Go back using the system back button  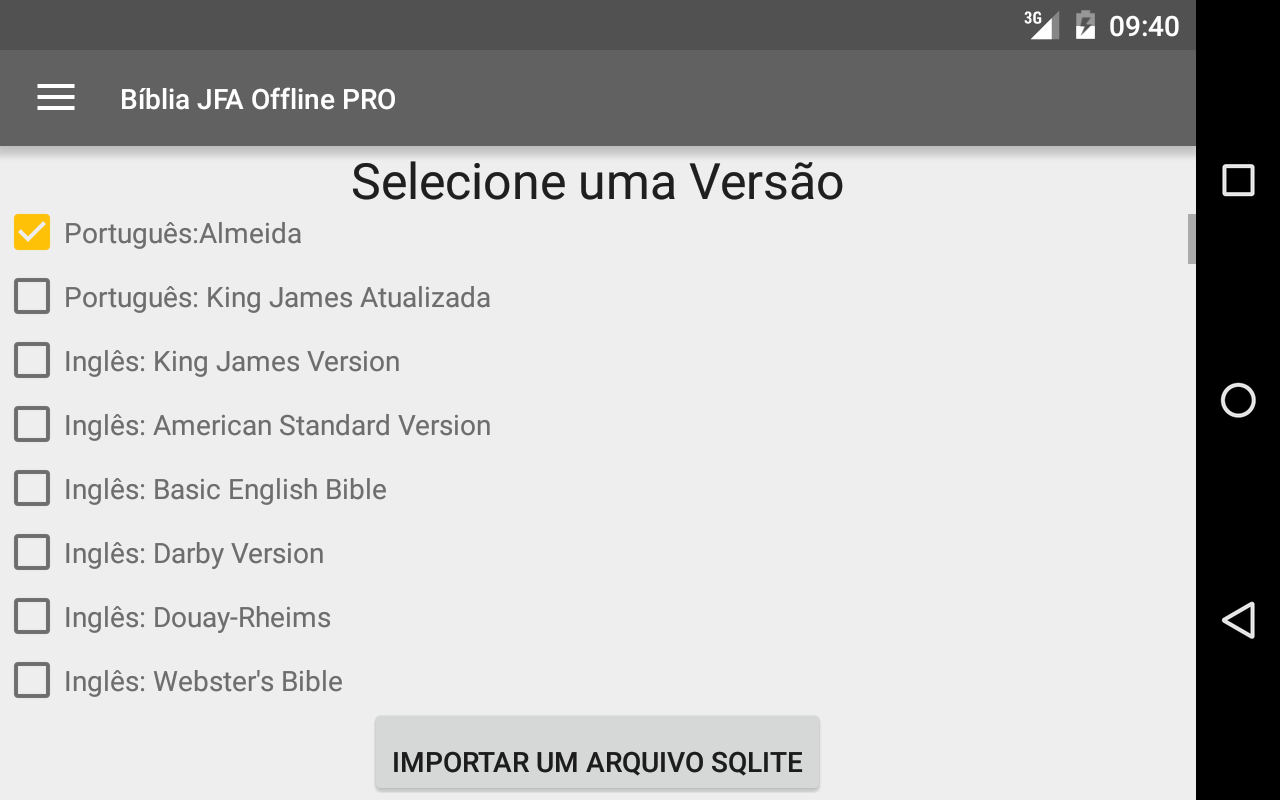[x=1238, y=620]
